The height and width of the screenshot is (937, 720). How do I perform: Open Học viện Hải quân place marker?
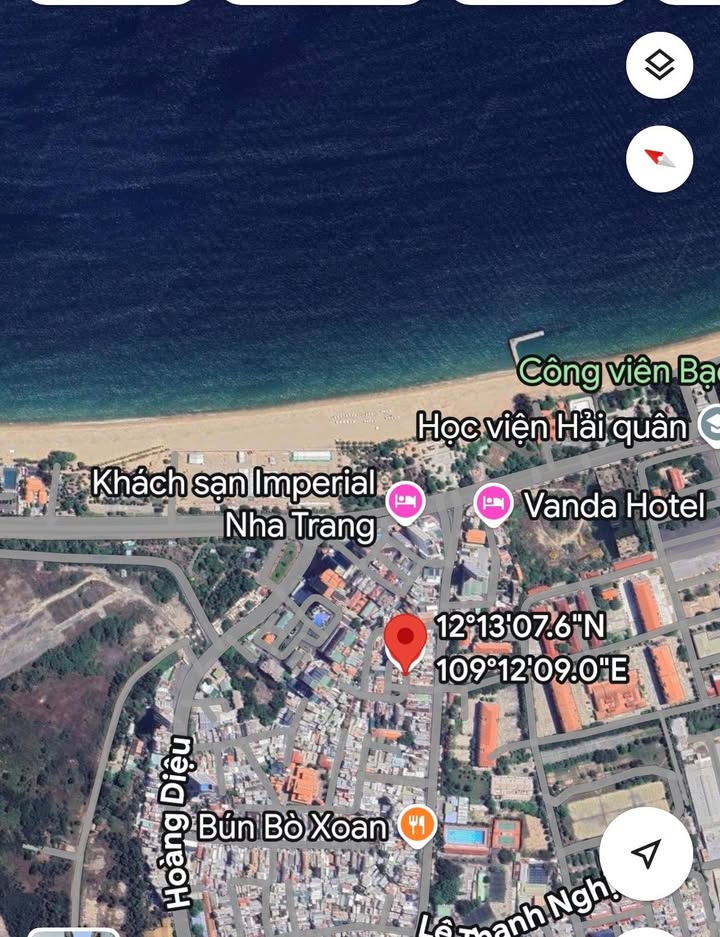[709, 426]
